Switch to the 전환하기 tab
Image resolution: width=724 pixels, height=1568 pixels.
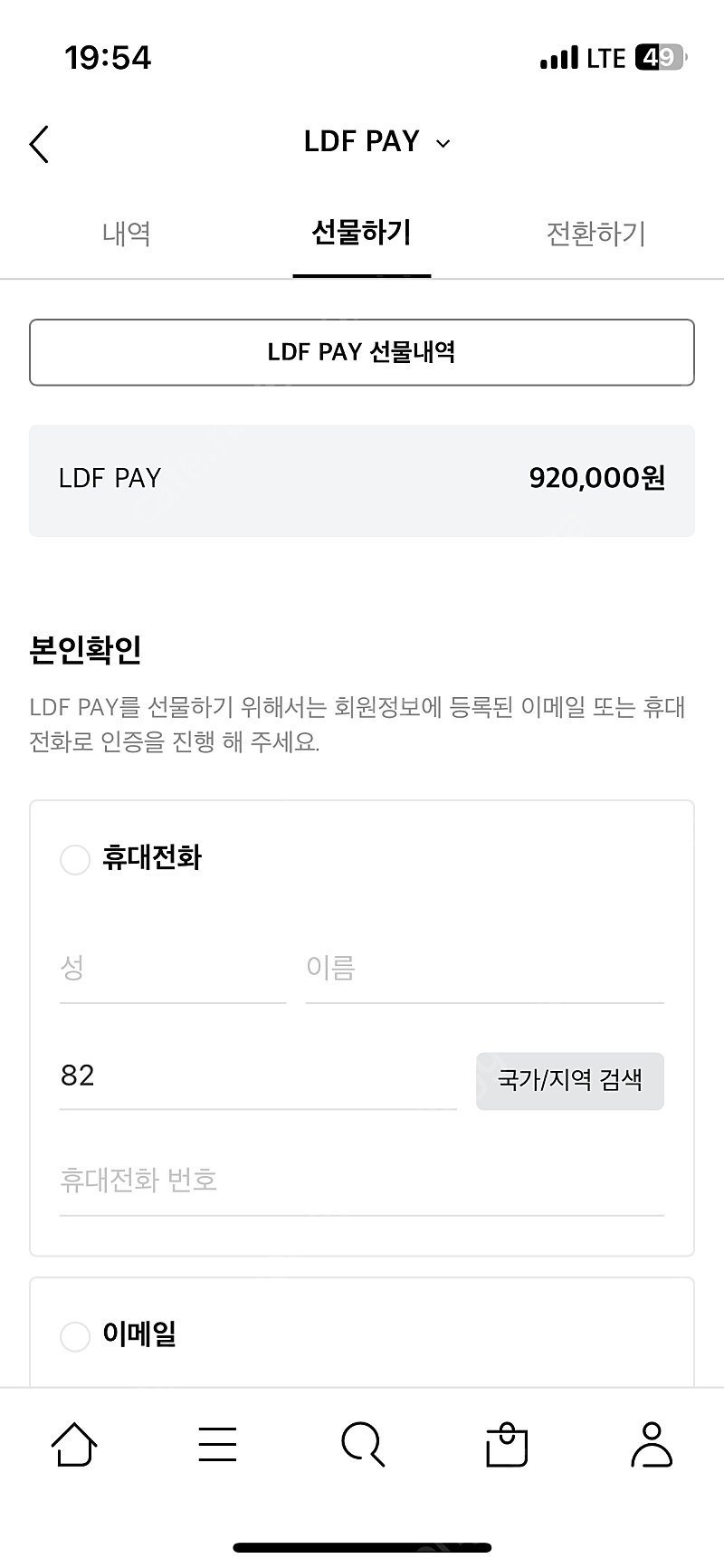click(595, 234)
